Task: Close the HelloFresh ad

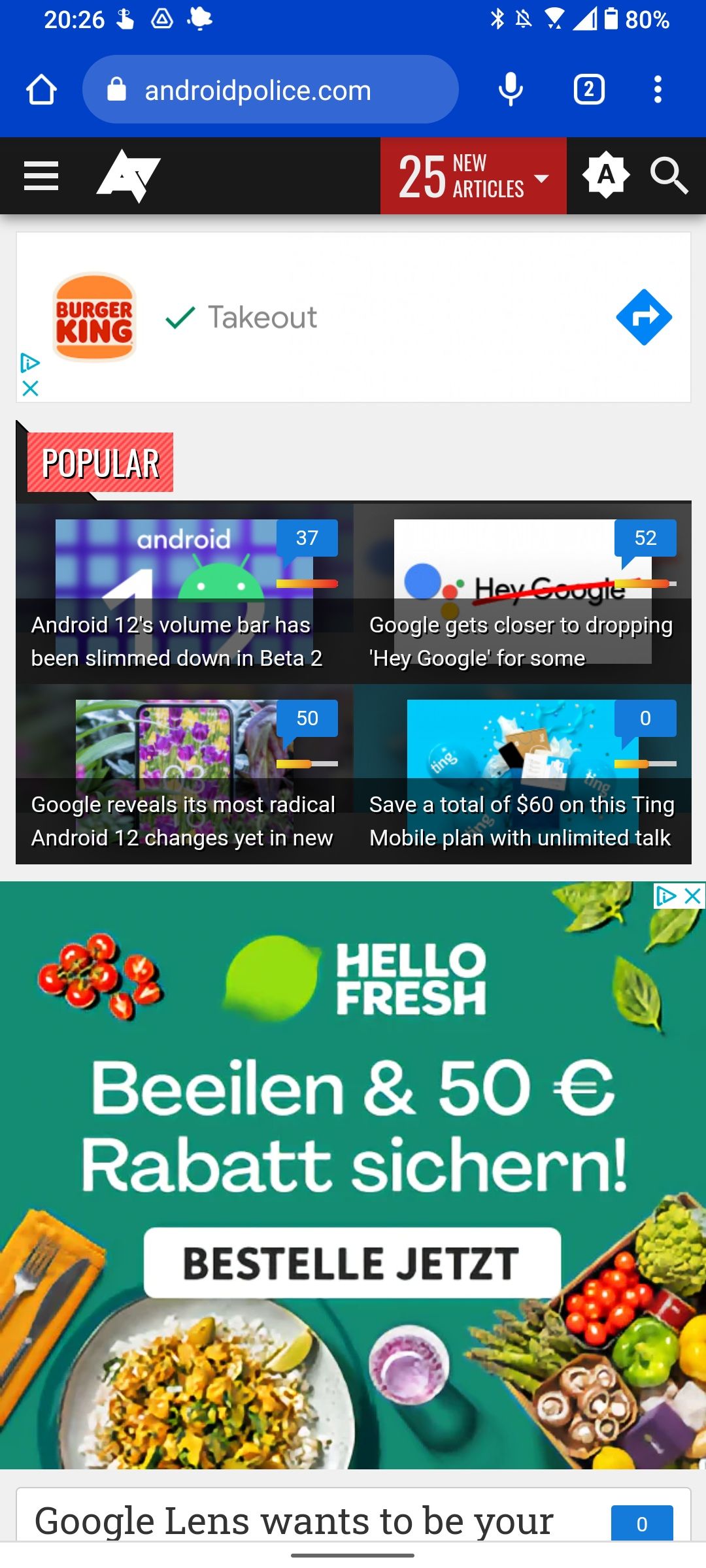Action: pyautogui.click(x=693, y=896)
